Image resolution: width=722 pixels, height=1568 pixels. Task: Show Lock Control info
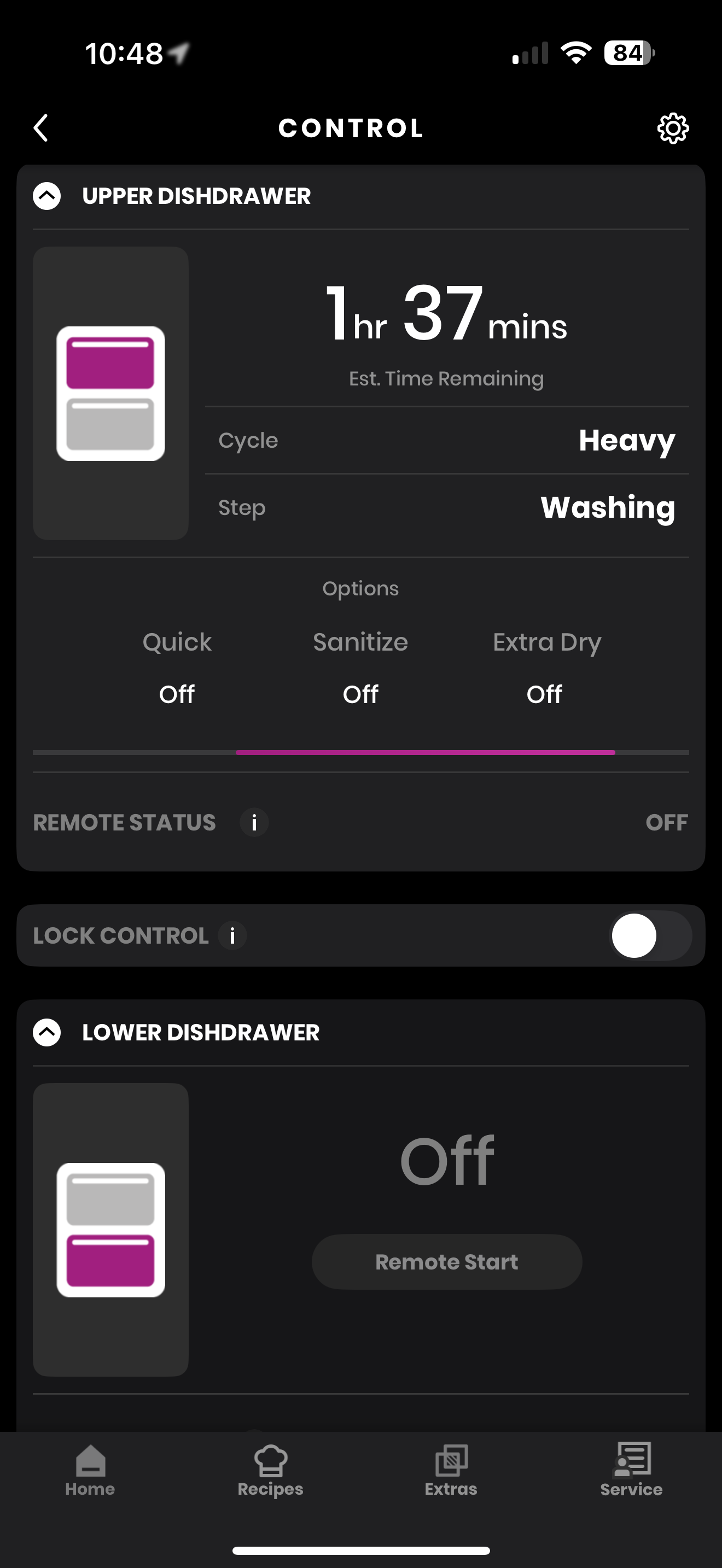point(232,935)
